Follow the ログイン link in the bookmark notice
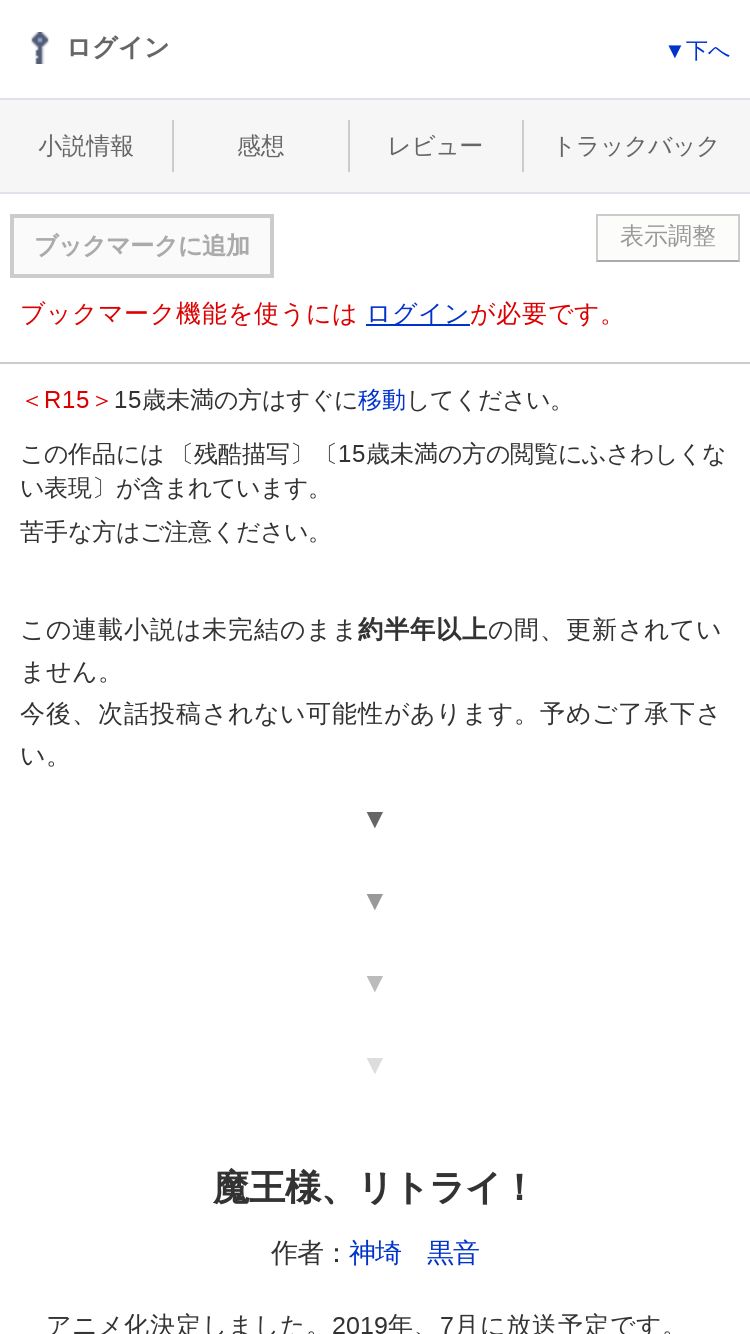The image size is (750, 1334). coord(418,314)
